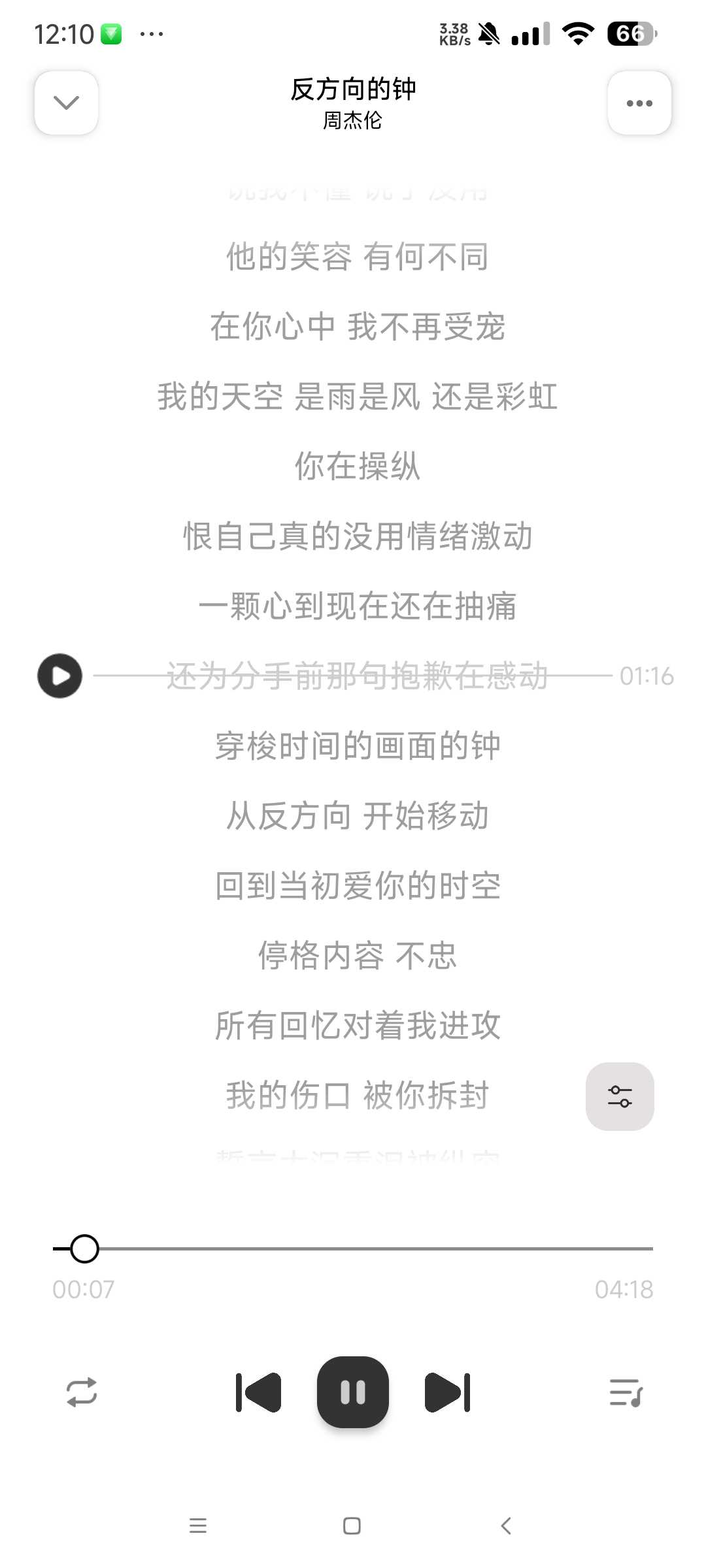The height and width of the screenshot is (1568, 706).
Task: Play from the 01:16 lyric line
Action: 59,676
